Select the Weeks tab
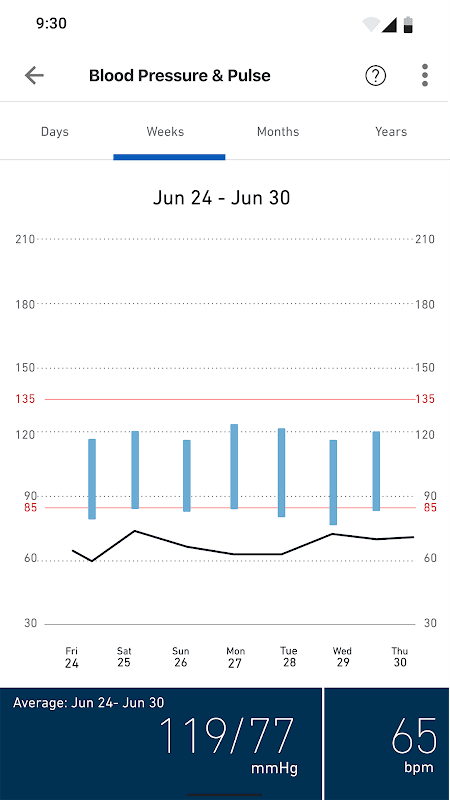 click(165, 132)
